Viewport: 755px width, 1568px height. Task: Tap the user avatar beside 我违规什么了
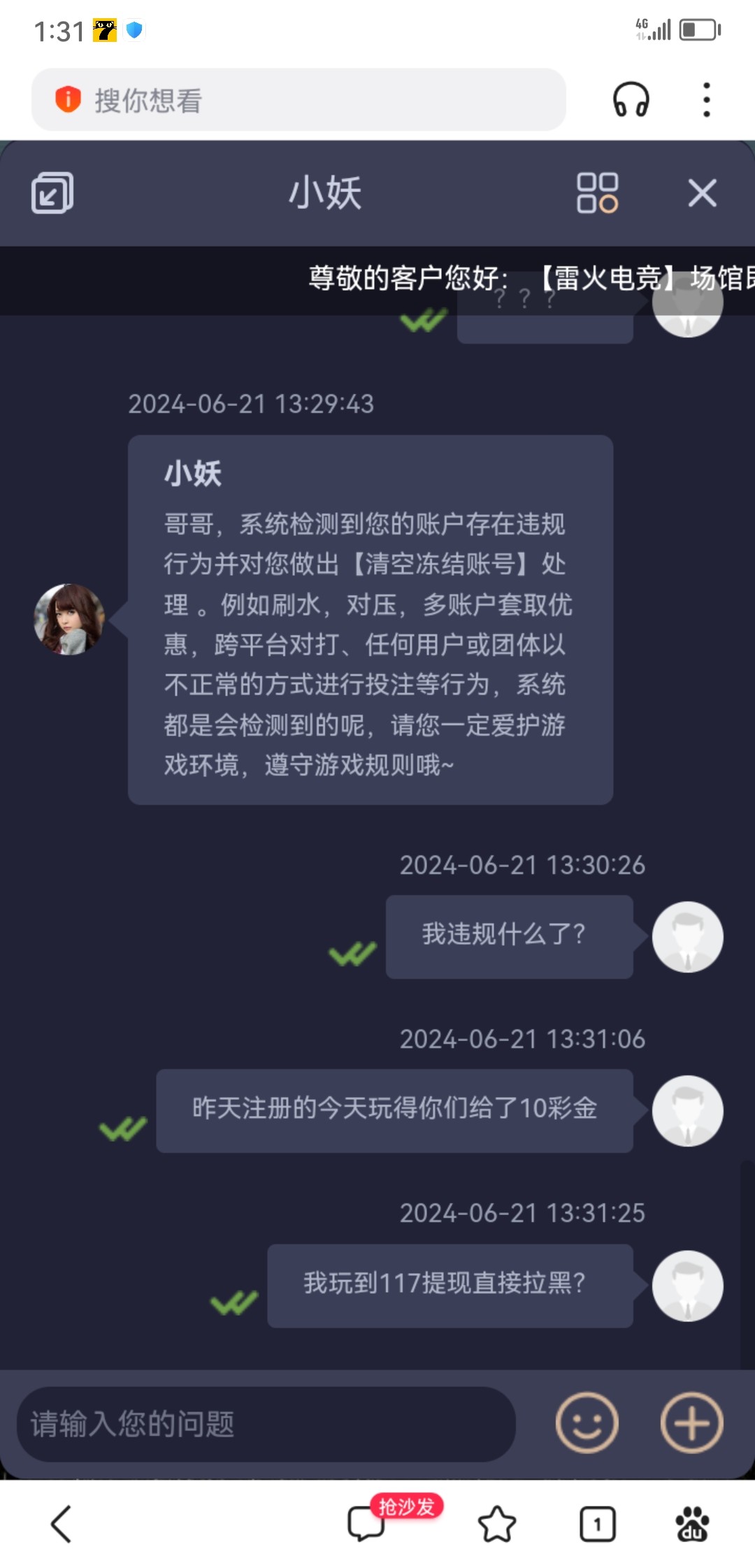click(x=688, y=937)
